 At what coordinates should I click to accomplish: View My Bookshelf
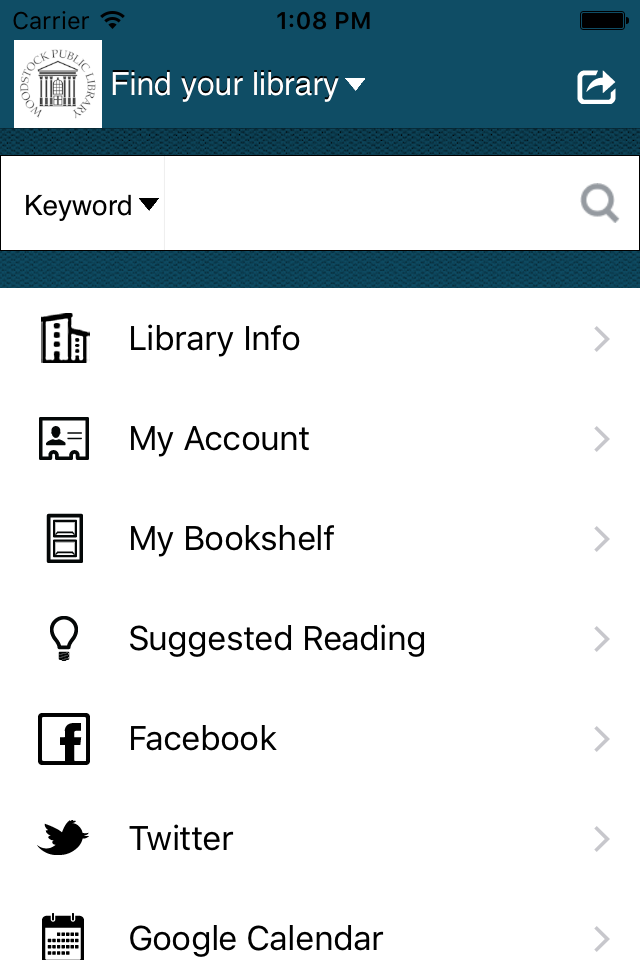(320, 539)
